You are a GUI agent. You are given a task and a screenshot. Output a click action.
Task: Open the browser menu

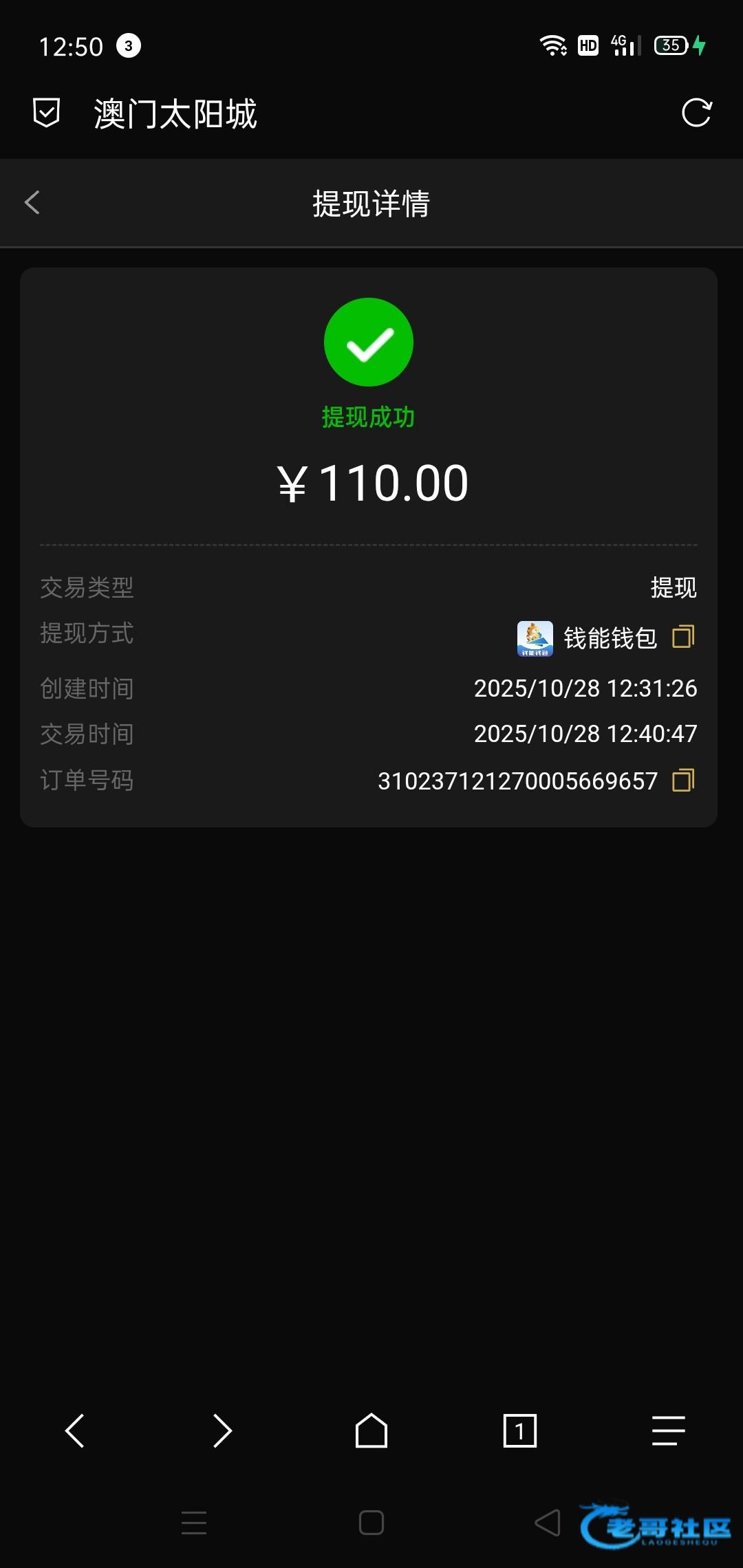click(668, 1431)
